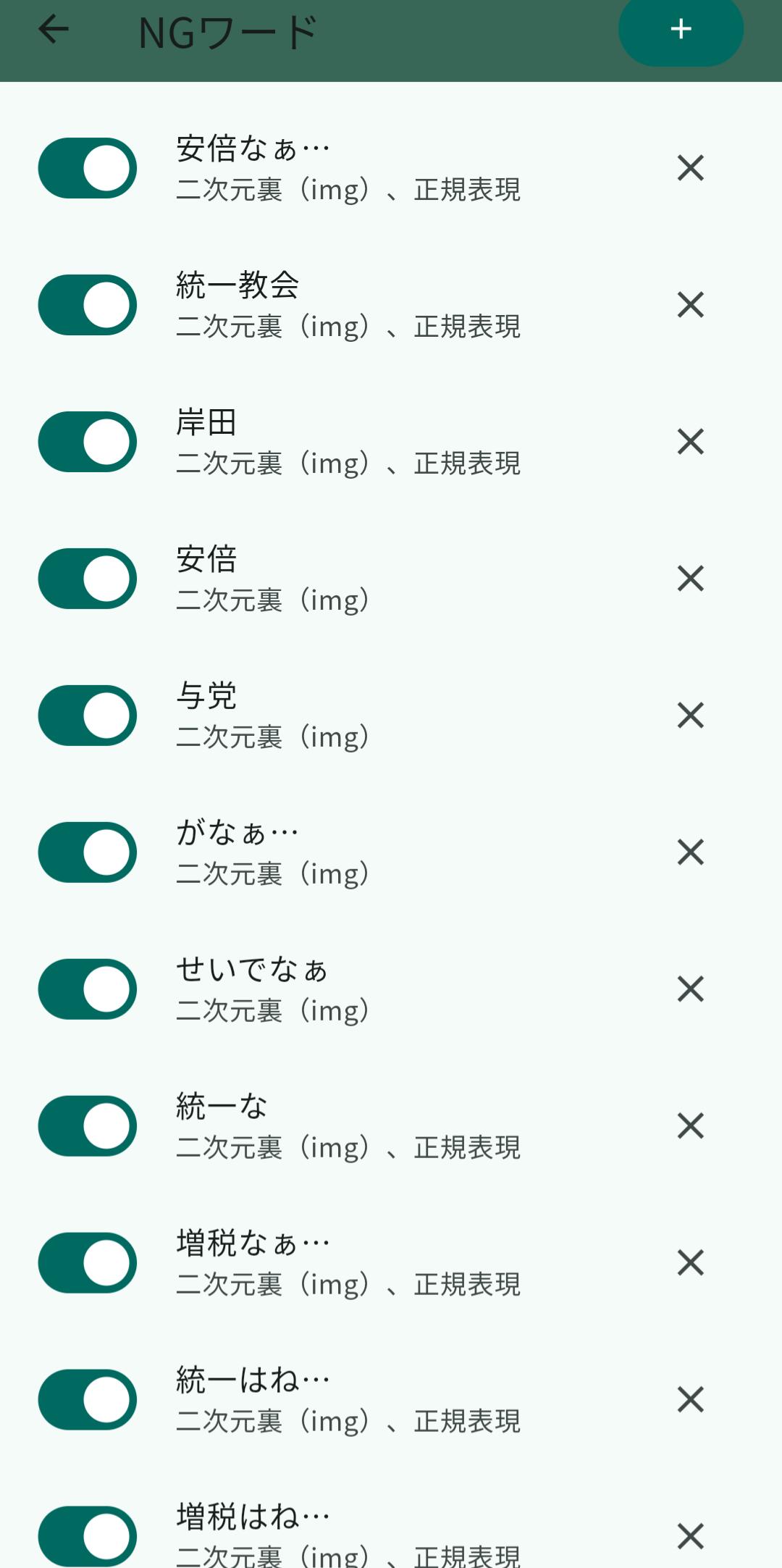Delete the がなぁ… entry
This screenshot has height=1568, width=782.
(690, 852)
